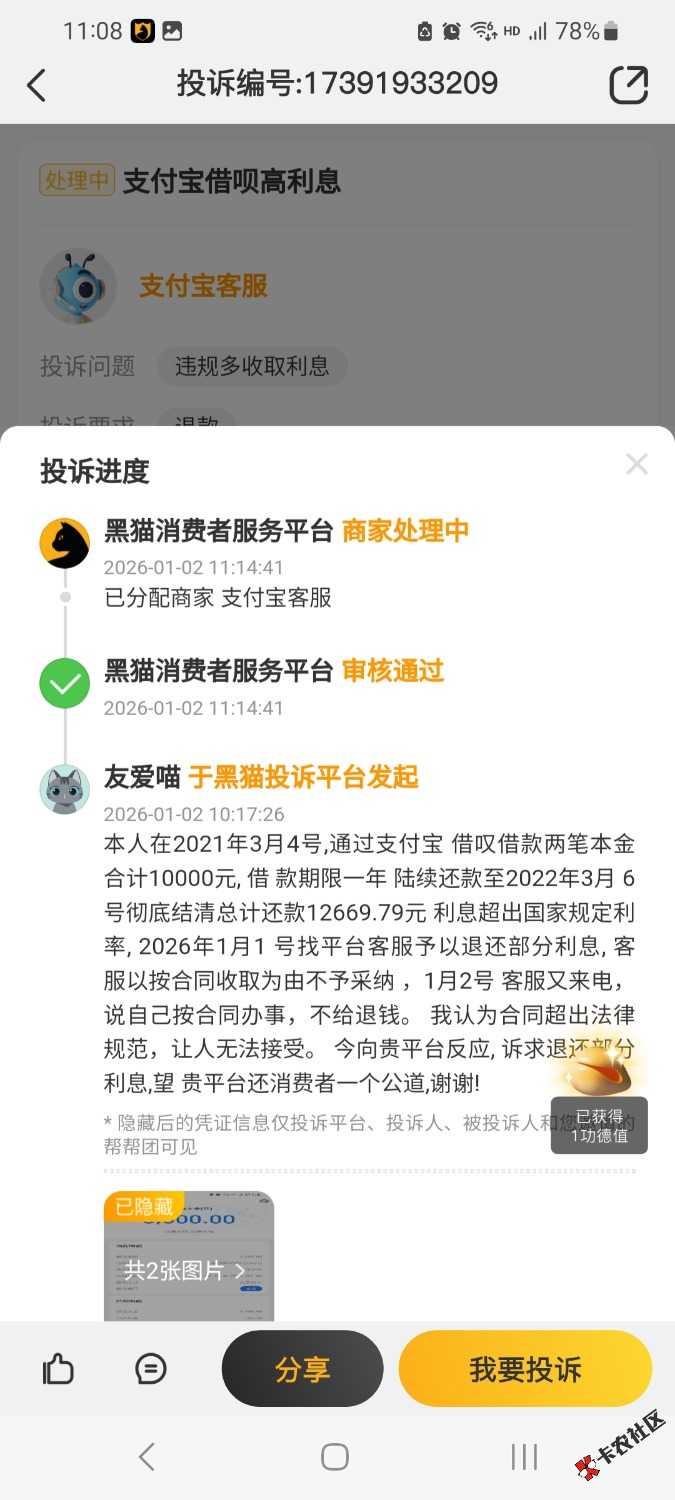
Task: Open the comments icon
Action: 151,1369
